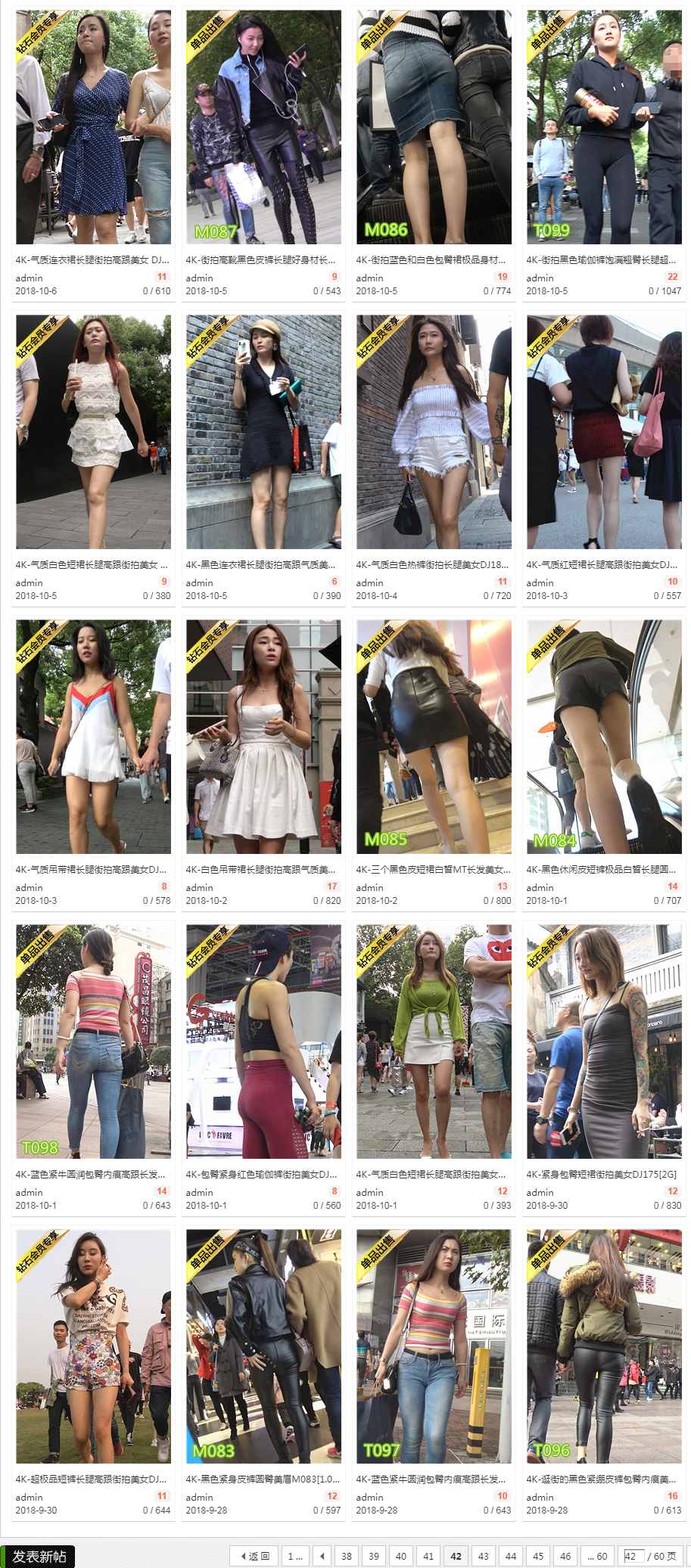Go to page 38
This screenshot has width=691, height=1568.
click(347, 1556)
